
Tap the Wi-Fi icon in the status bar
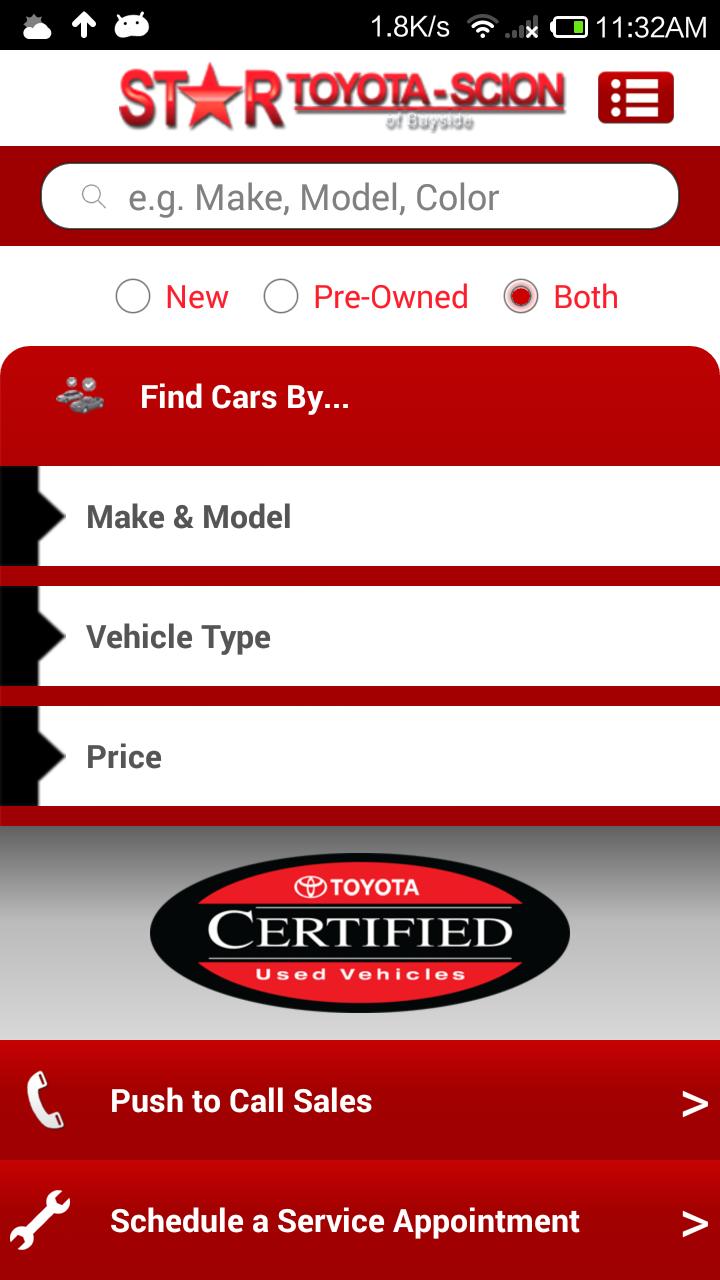(485, 27)
